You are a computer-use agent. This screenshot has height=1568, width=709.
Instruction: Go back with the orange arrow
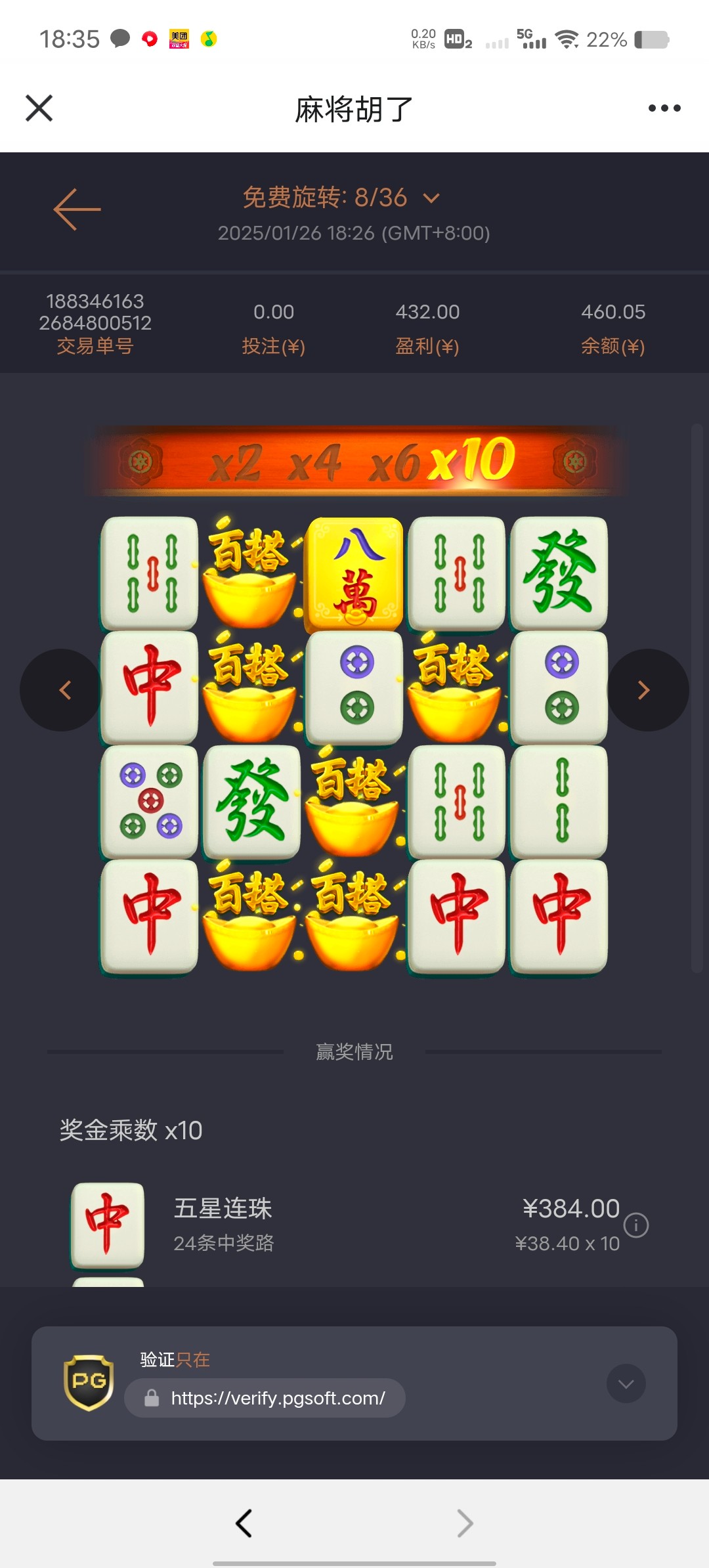pos(77,209)
